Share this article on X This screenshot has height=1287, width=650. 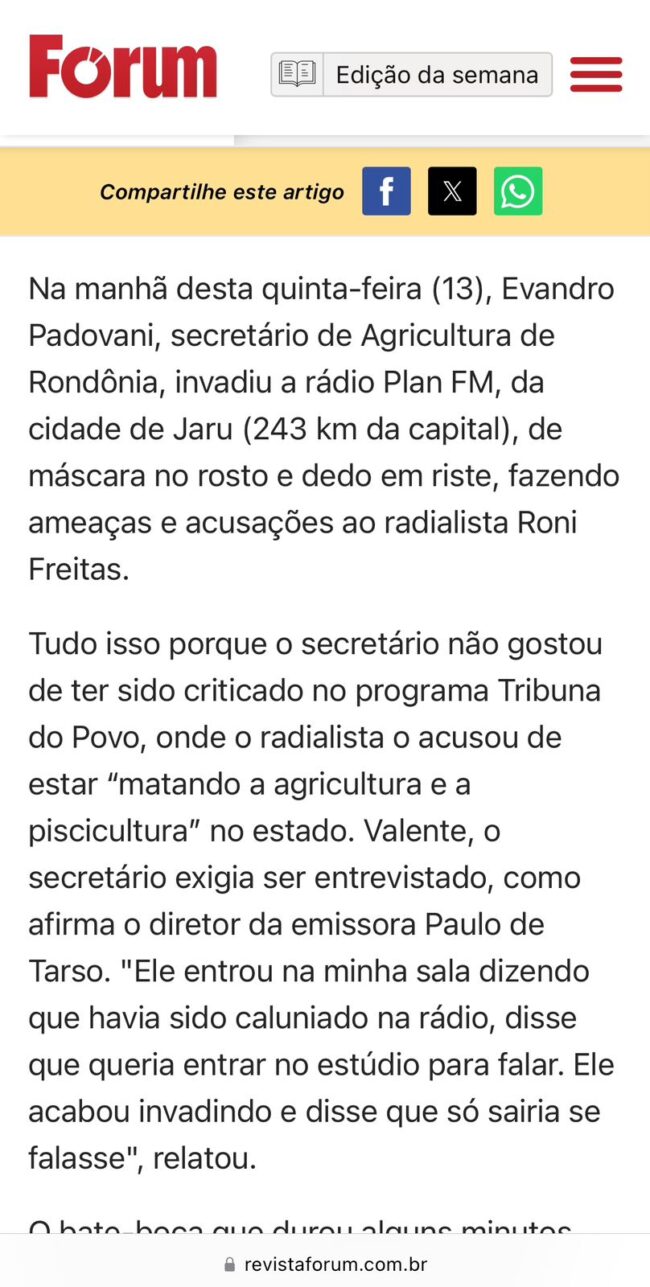(452, 191)
